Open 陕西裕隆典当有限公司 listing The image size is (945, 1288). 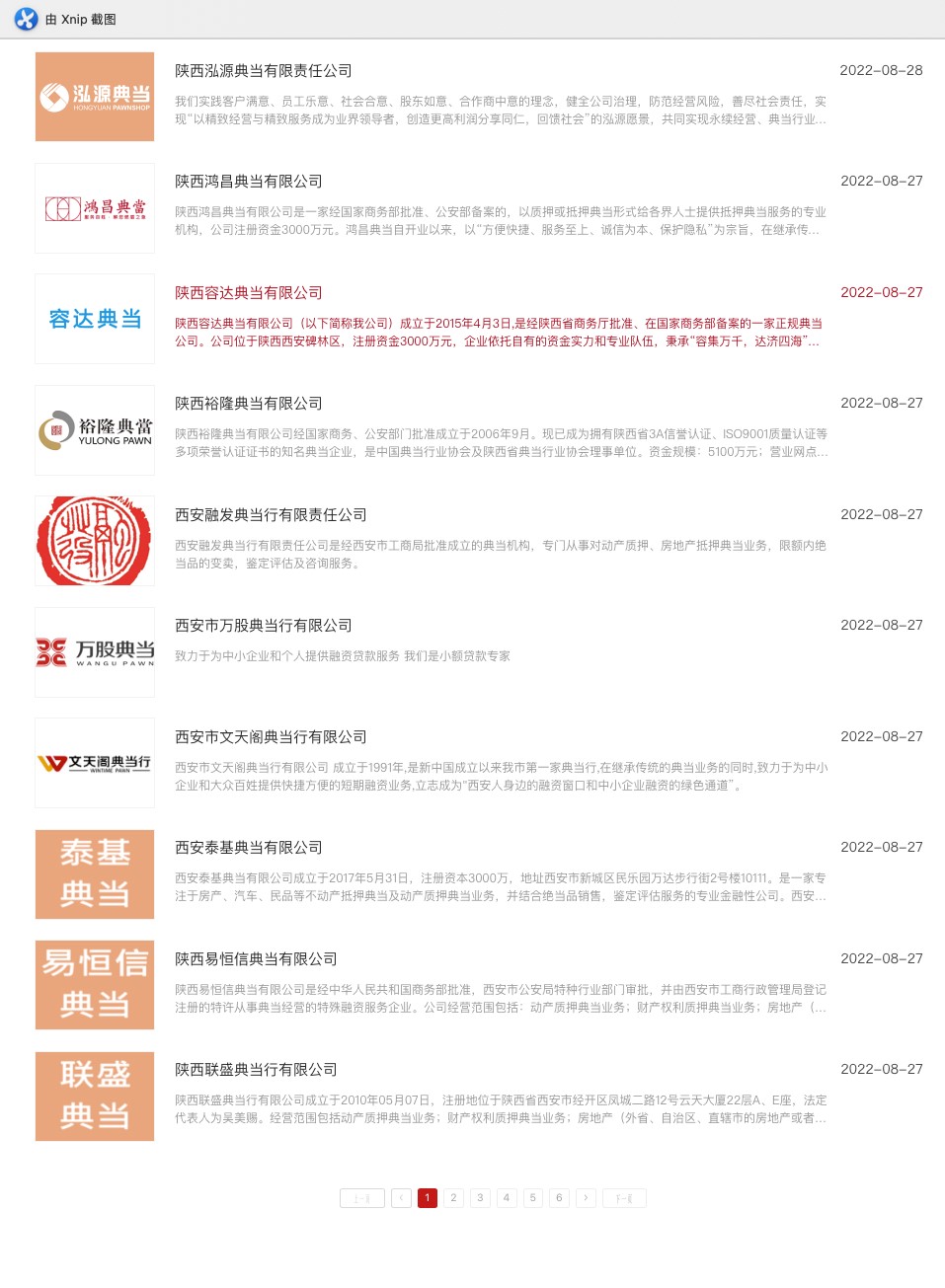pos(249,404)
